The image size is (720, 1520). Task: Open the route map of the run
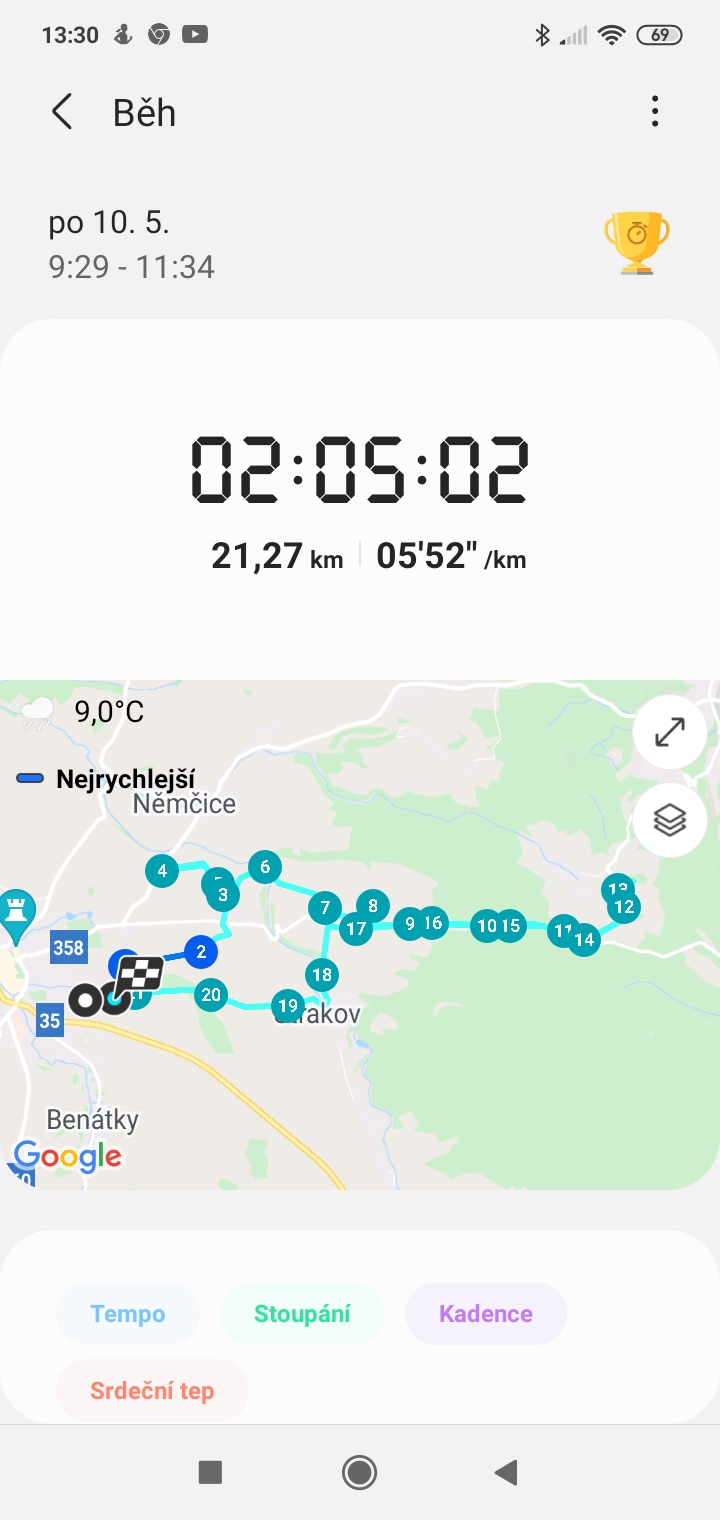point(360,935)
